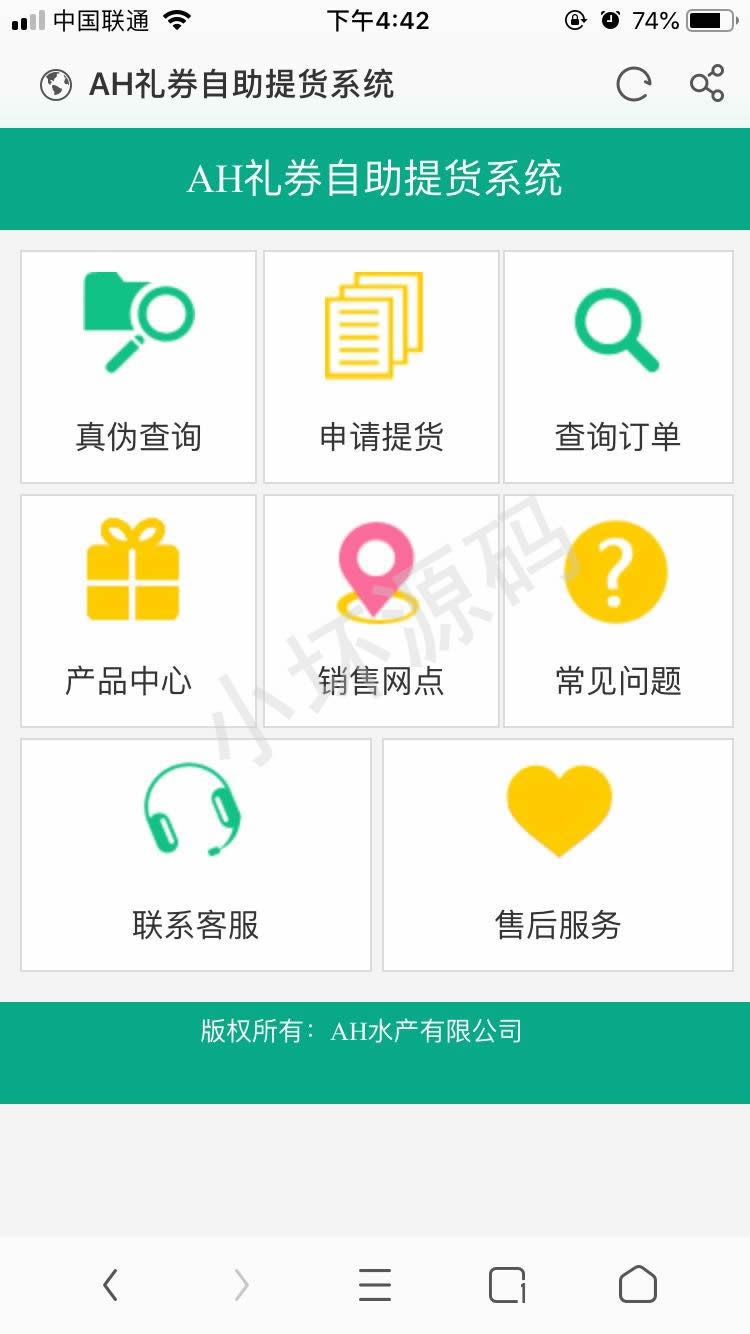Open 真伪查询 authenticity check

(x=139, y=367)
